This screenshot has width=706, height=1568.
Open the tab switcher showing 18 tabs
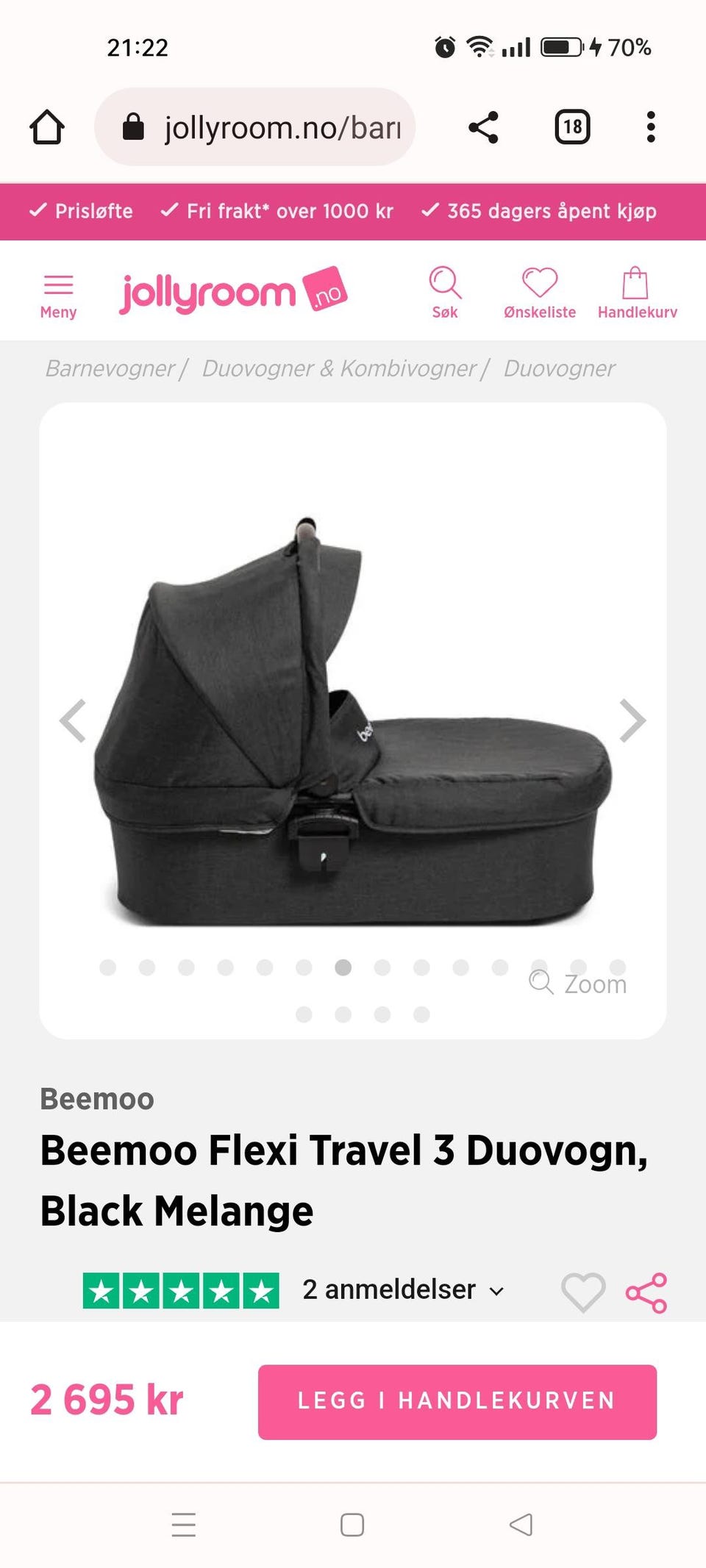(572, 127)
